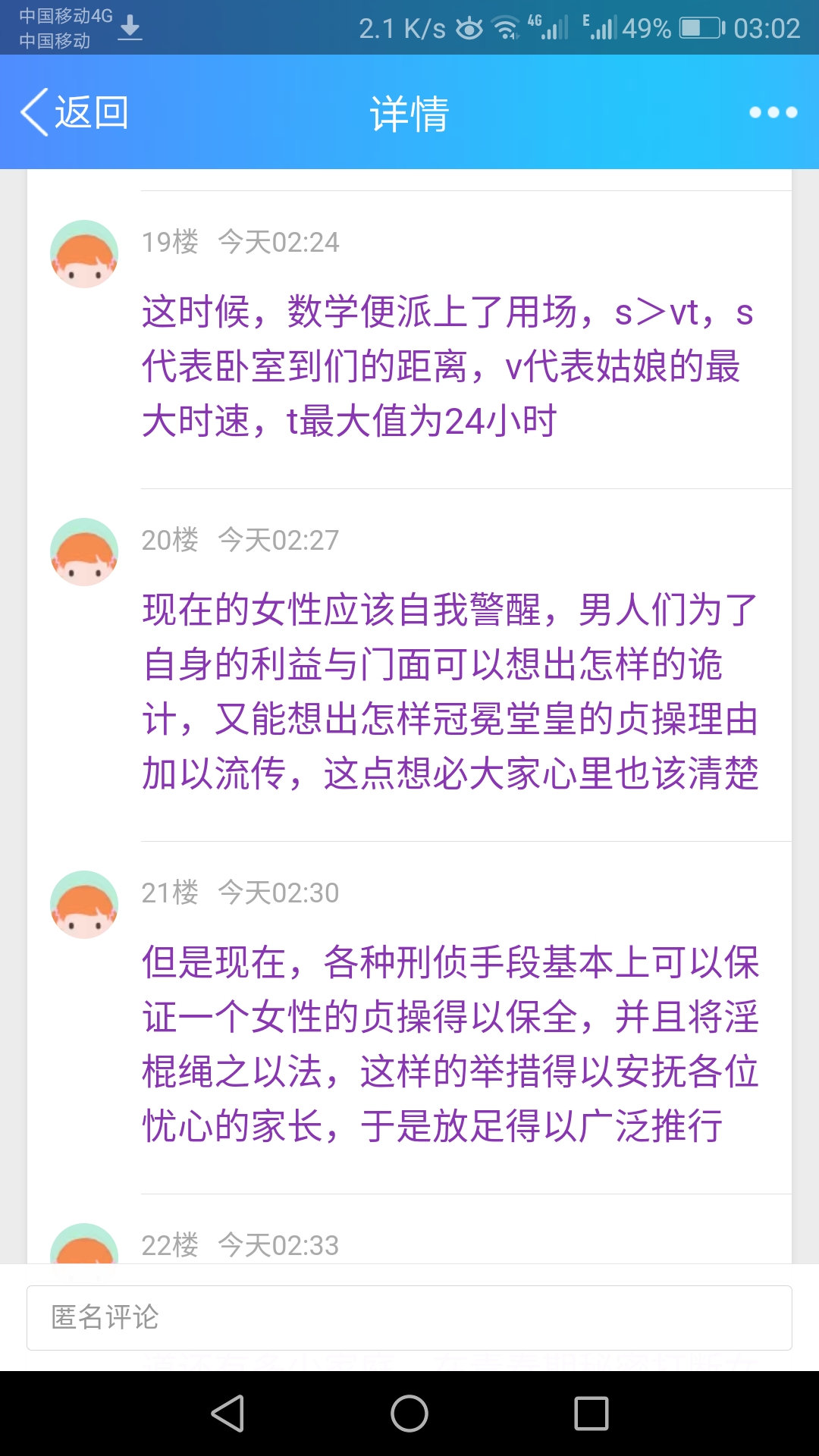This screenshot has width=819, height=1456.
Task: Open the three-dot more options menu
Action: point(773,112)
